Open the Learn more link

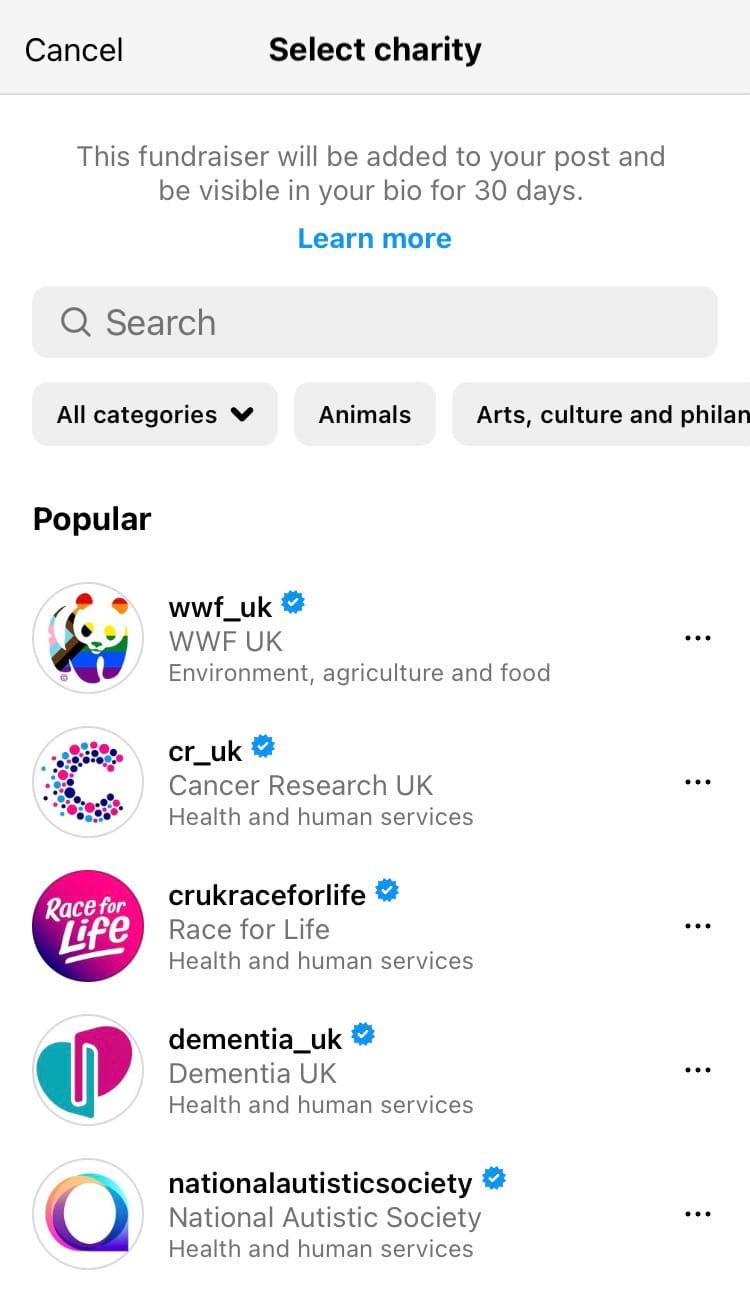[375, 238]
